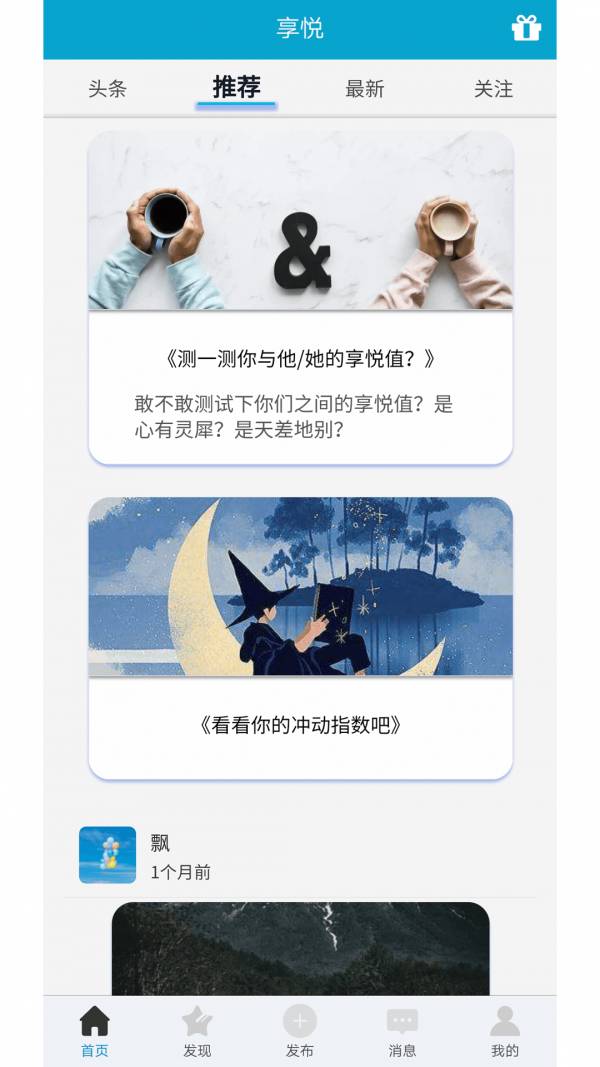
Task: Open the 消息 messages tab
Action: point(402,1031)
